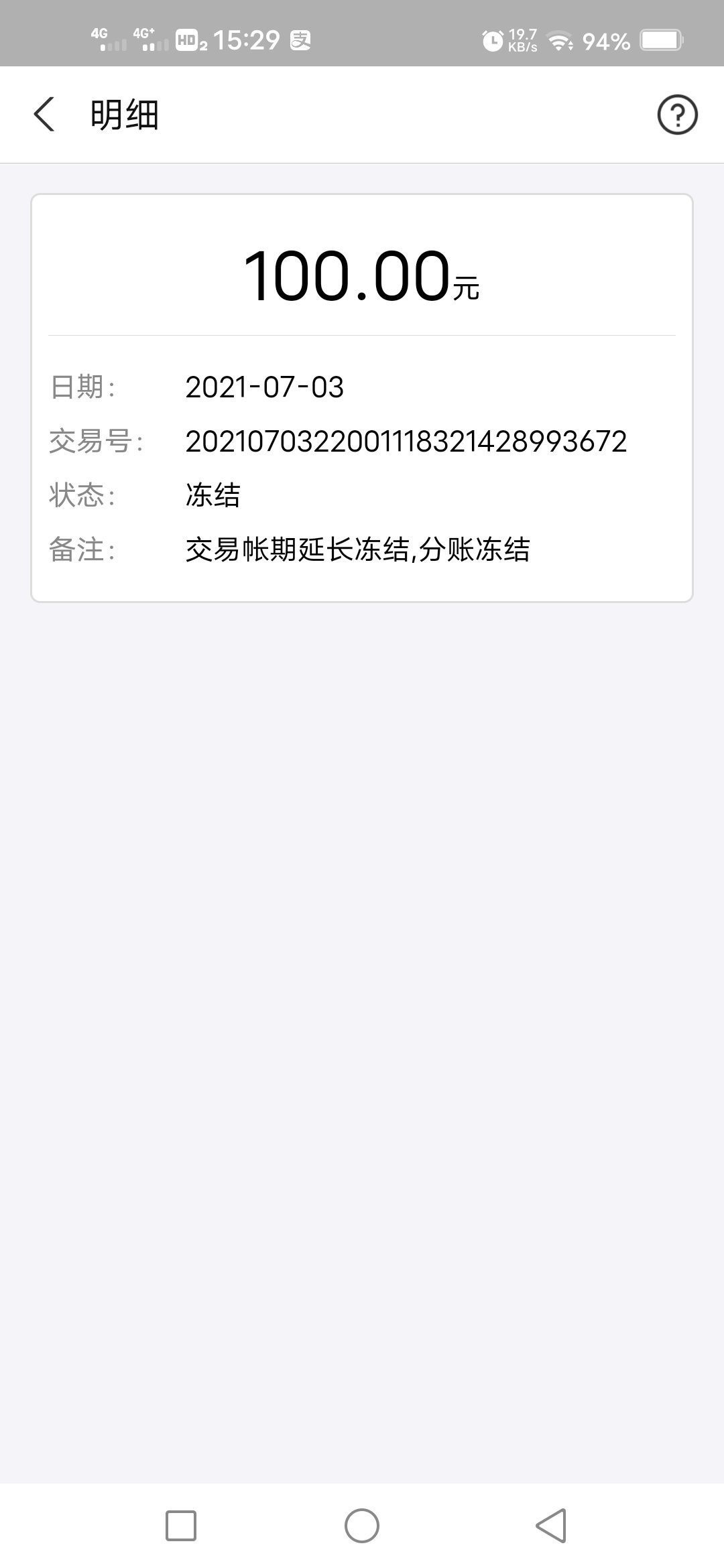Tap the system home button
The width and height of the screenshot is (724, 1568).
[362, 1526]
